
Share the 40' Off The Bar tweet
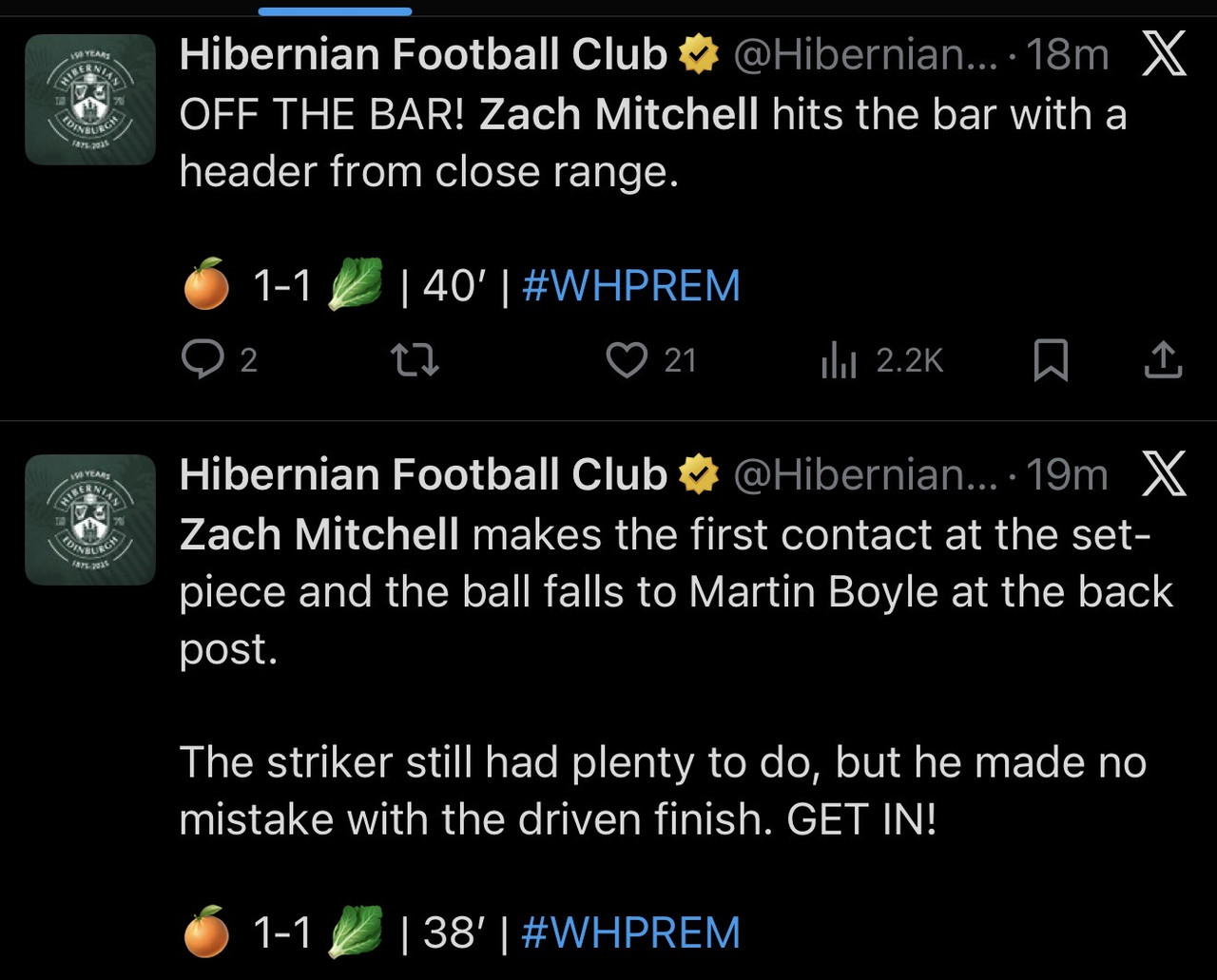pos(1162,360)
